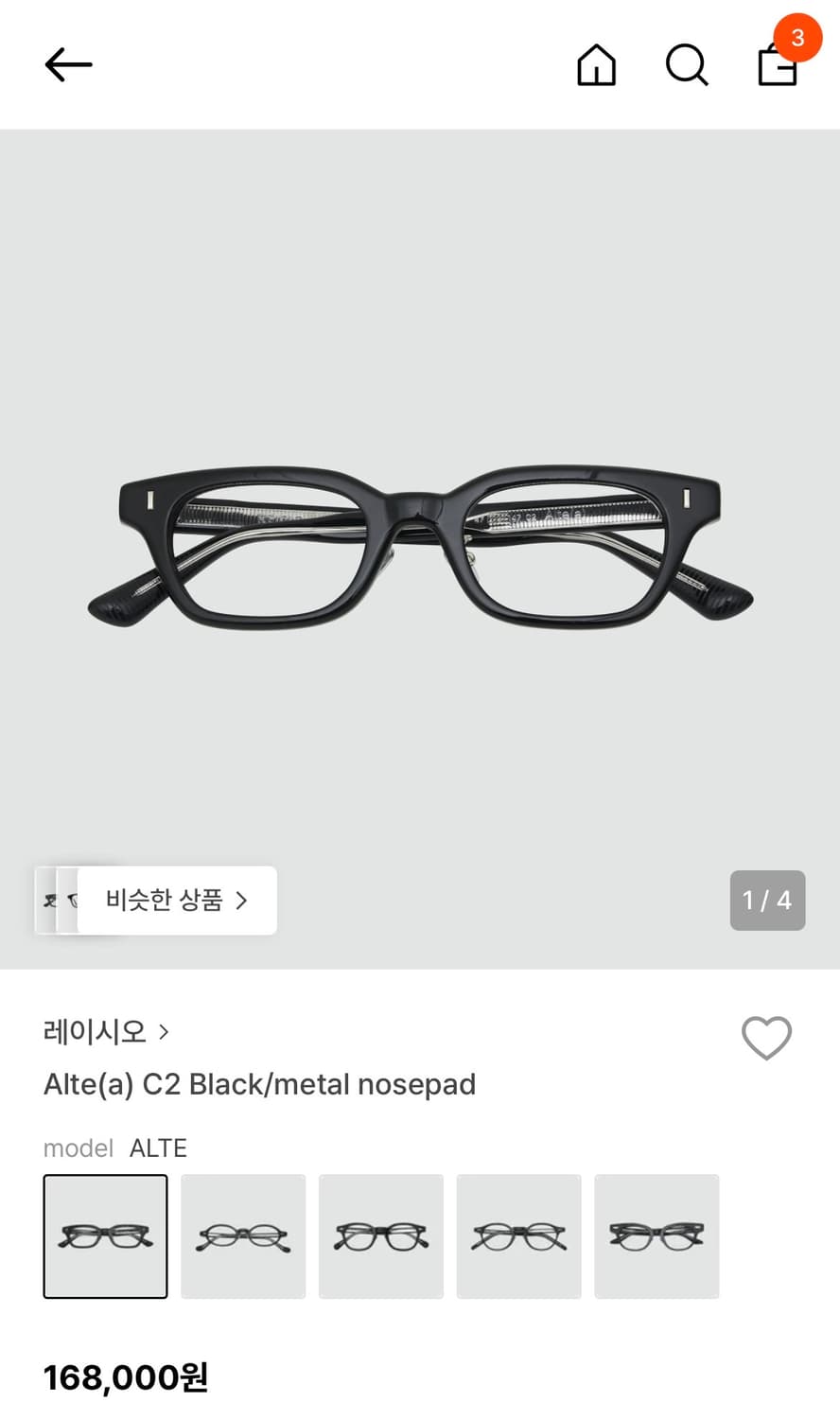This screenshot has width=840, height=1419.
Task: Open the 1/4 image counter overlay
Action: tap(767, 901)
